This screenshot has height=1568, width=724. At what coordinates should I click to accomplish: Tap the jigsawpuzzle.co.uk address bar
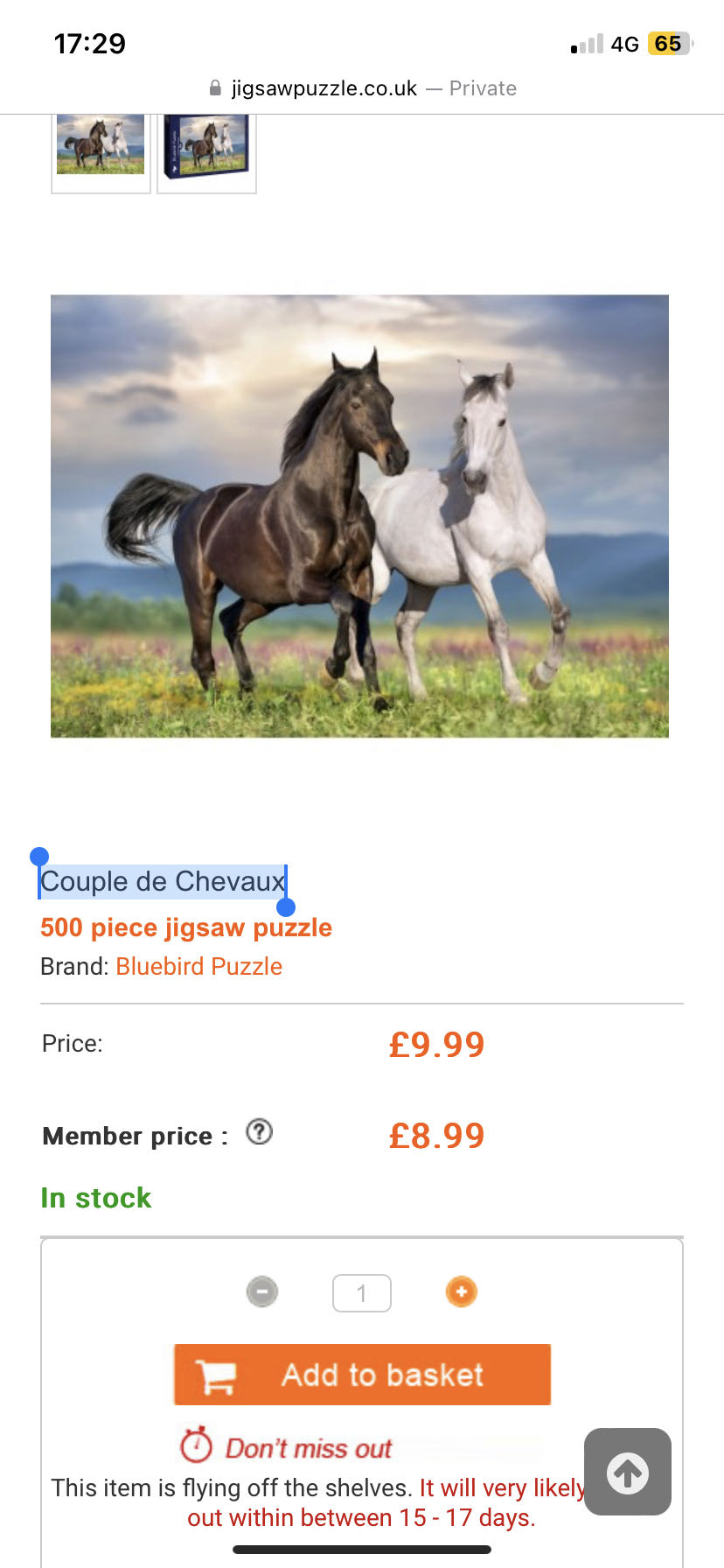(x=362, y=88)
